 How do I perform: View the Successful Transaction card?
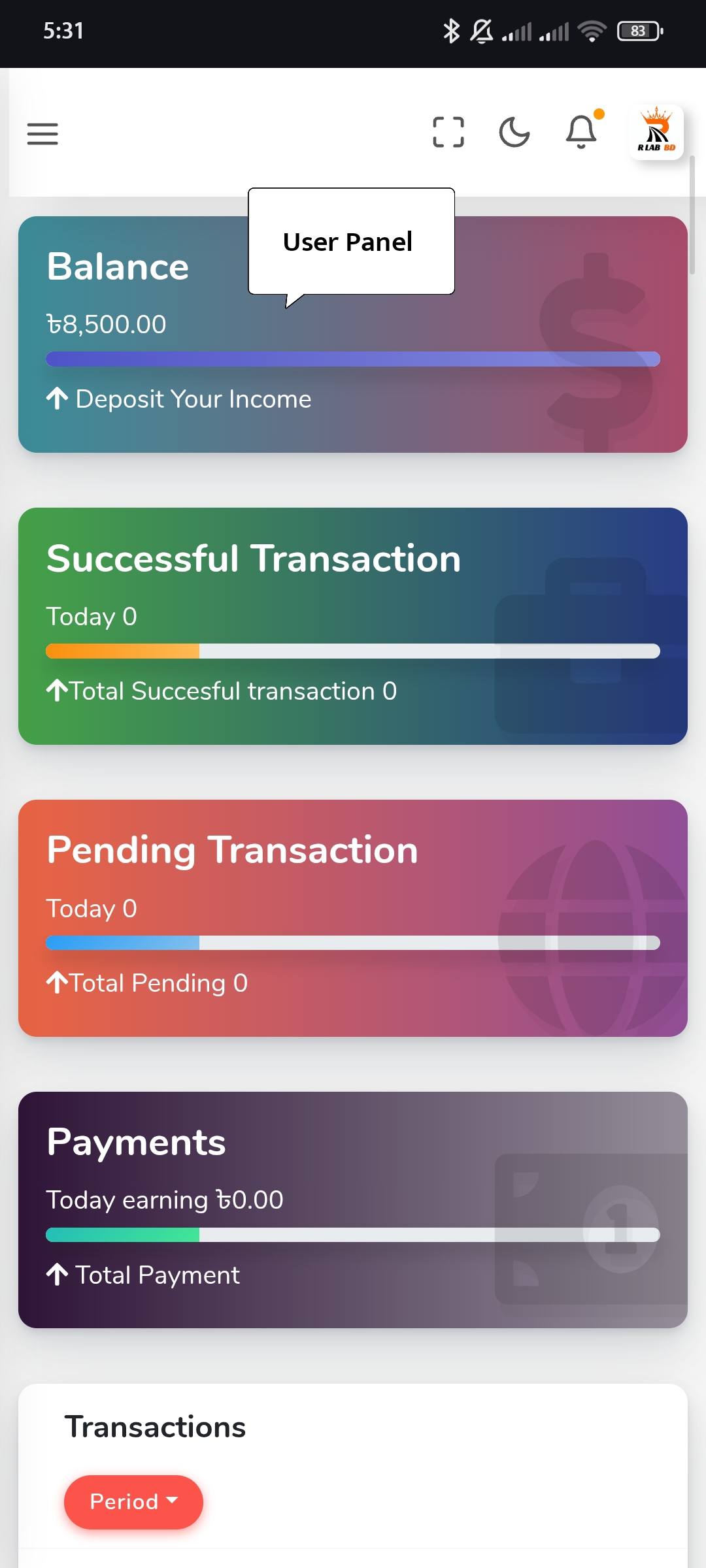[x=353, y=626]
